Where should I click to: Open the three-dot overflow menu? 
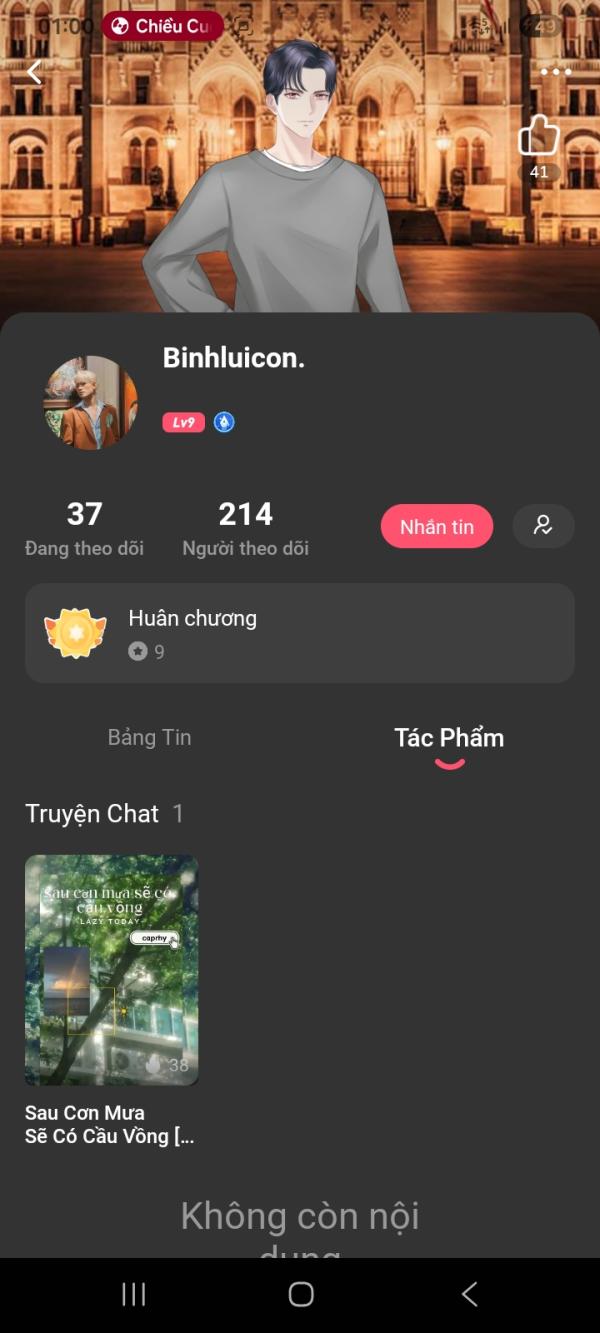555,72
